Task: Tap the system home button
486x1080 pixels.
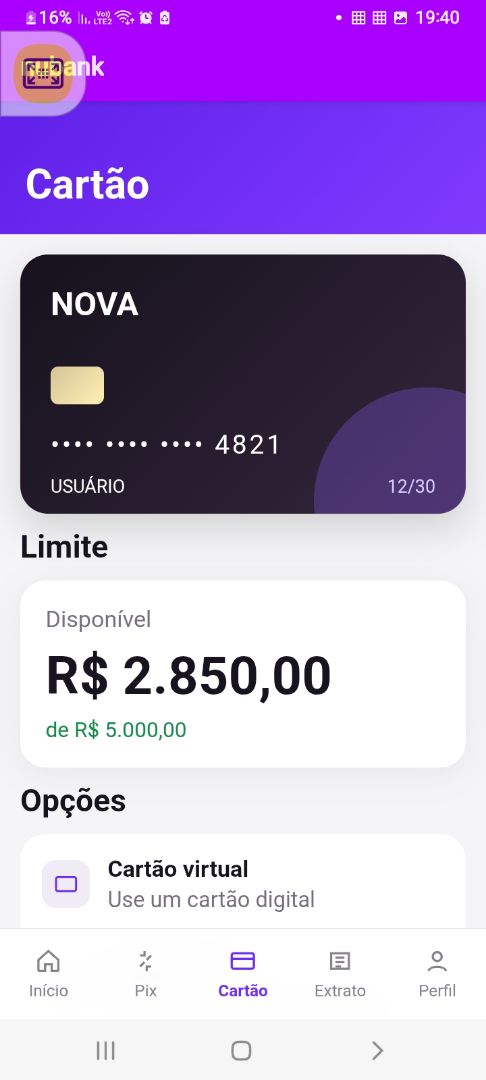Action: pyautogui.click(x=241, y=1050)
